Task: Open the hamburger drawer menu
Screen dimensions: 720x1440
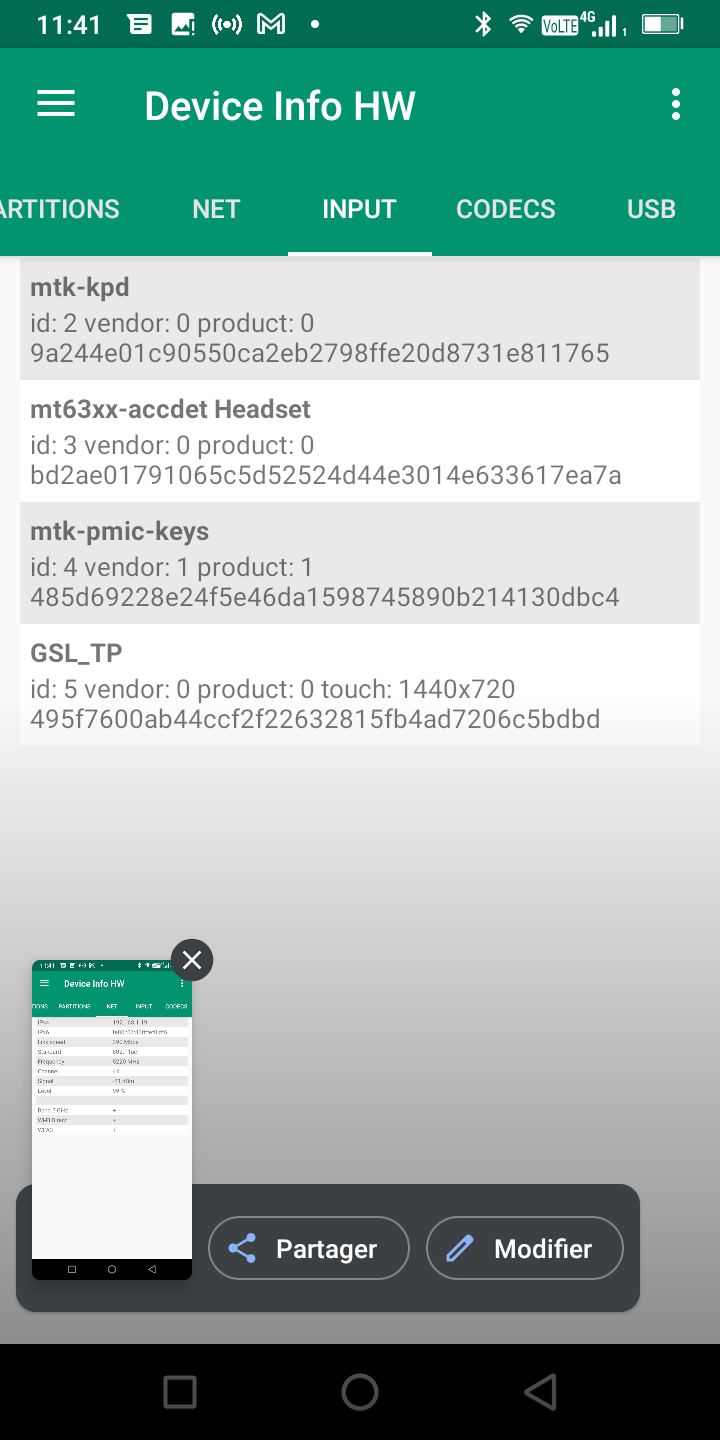Action: 56,104
